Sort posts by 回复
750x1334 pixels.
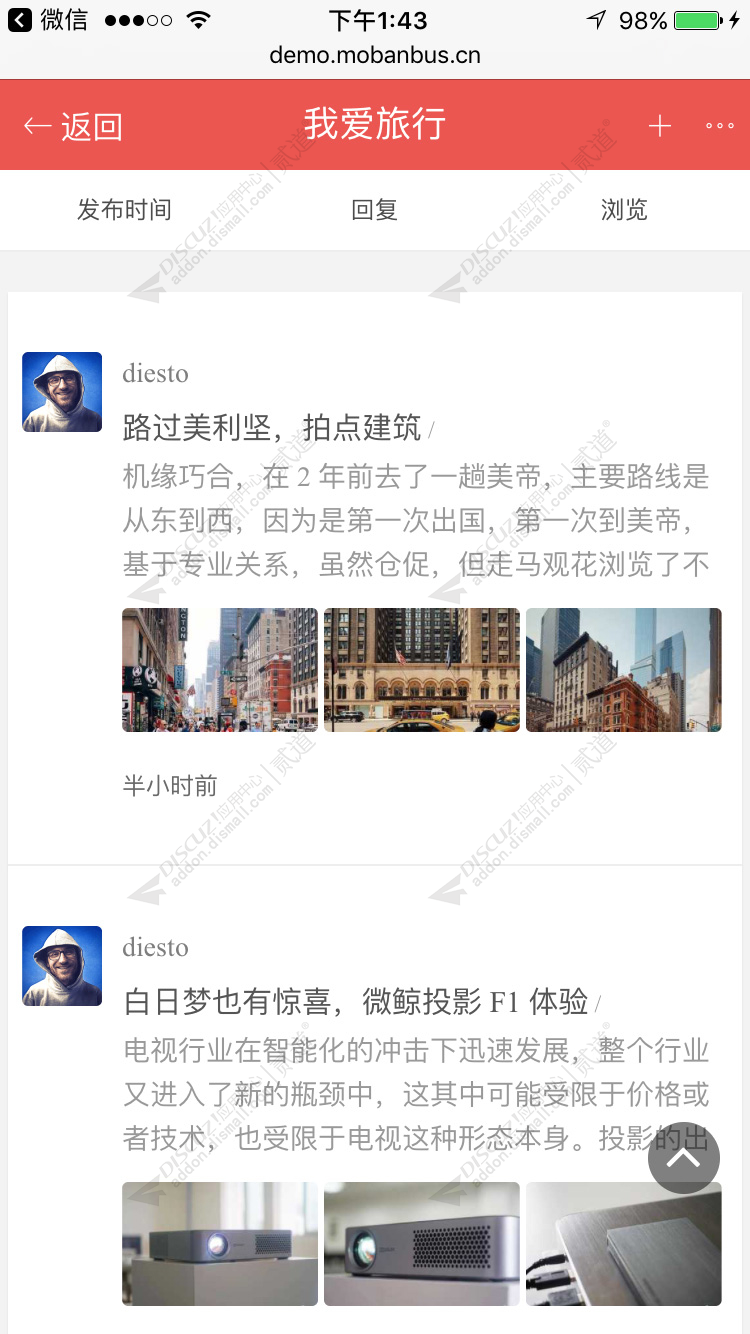[375, 210]
